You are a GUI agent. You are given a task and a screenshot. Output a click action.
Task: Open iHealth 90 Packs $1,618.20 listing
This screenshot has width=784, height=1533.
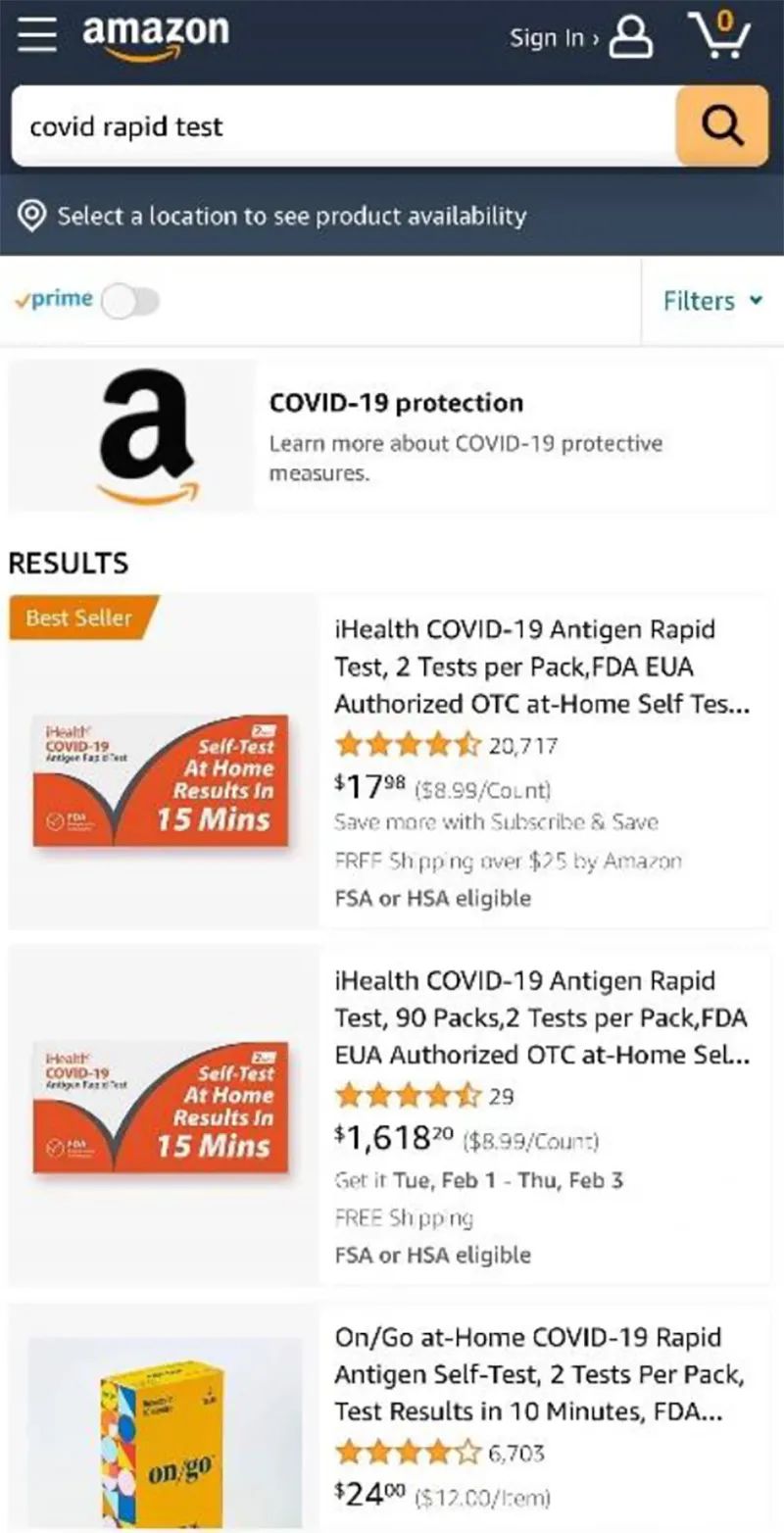tap(540, 1017)
